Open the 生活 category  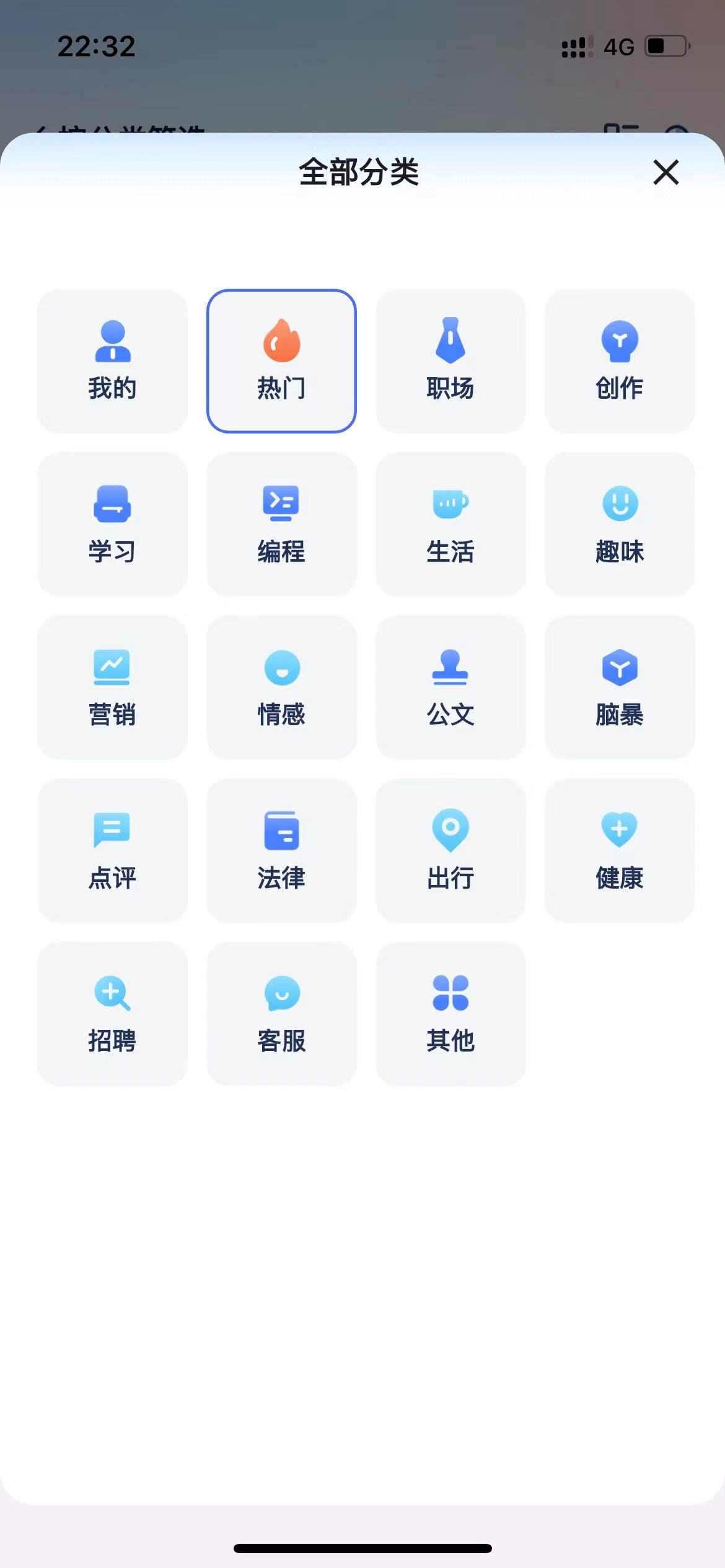tap(450, 524)
